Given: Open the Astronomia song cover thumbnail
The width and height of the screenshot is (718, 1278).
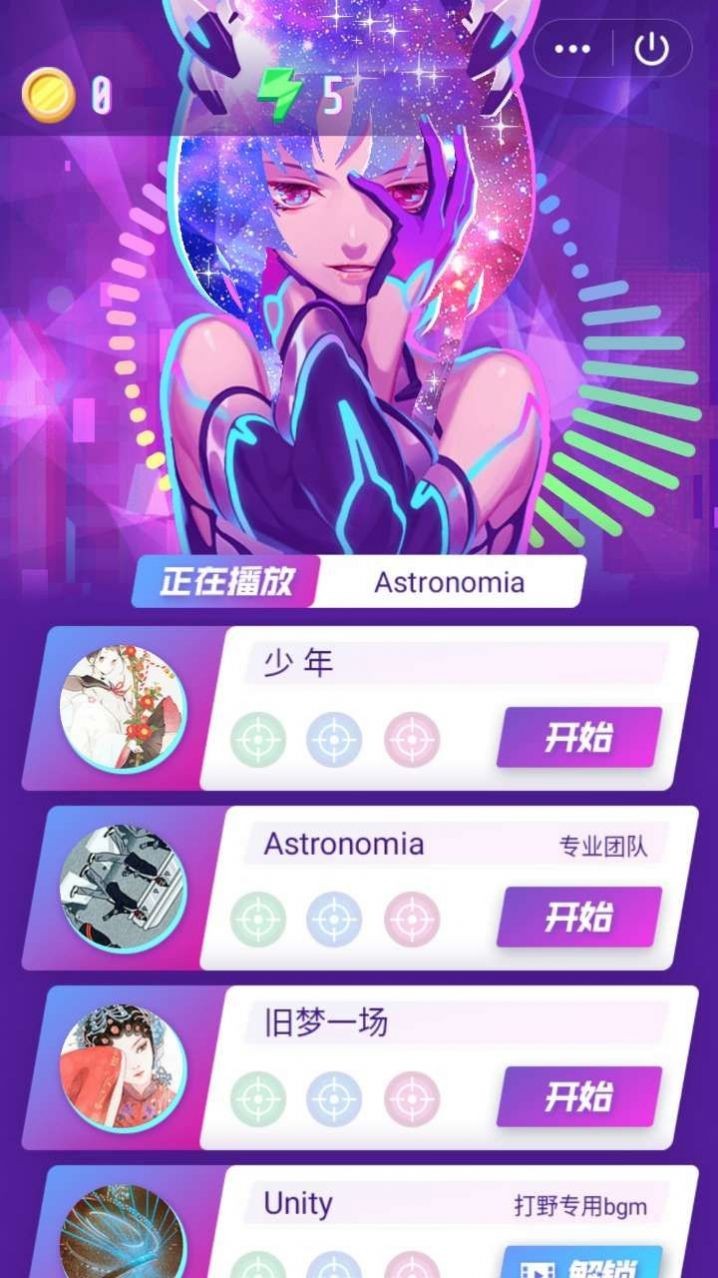Looking at the screenshot, I should click(123, 888).
